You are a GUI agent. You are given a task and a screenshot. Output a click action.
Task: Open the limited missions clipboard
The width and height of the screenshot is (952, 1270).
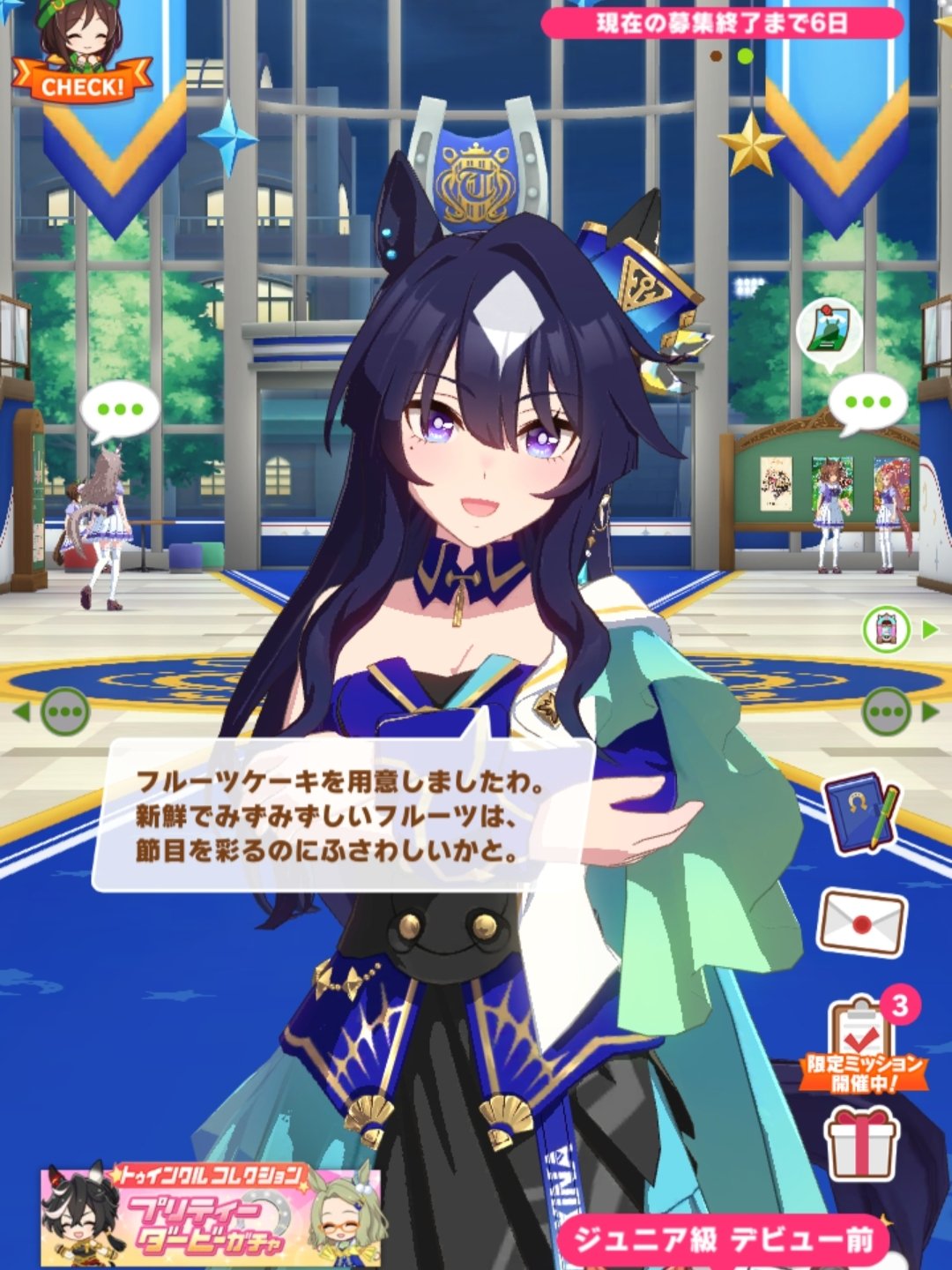864,1041
